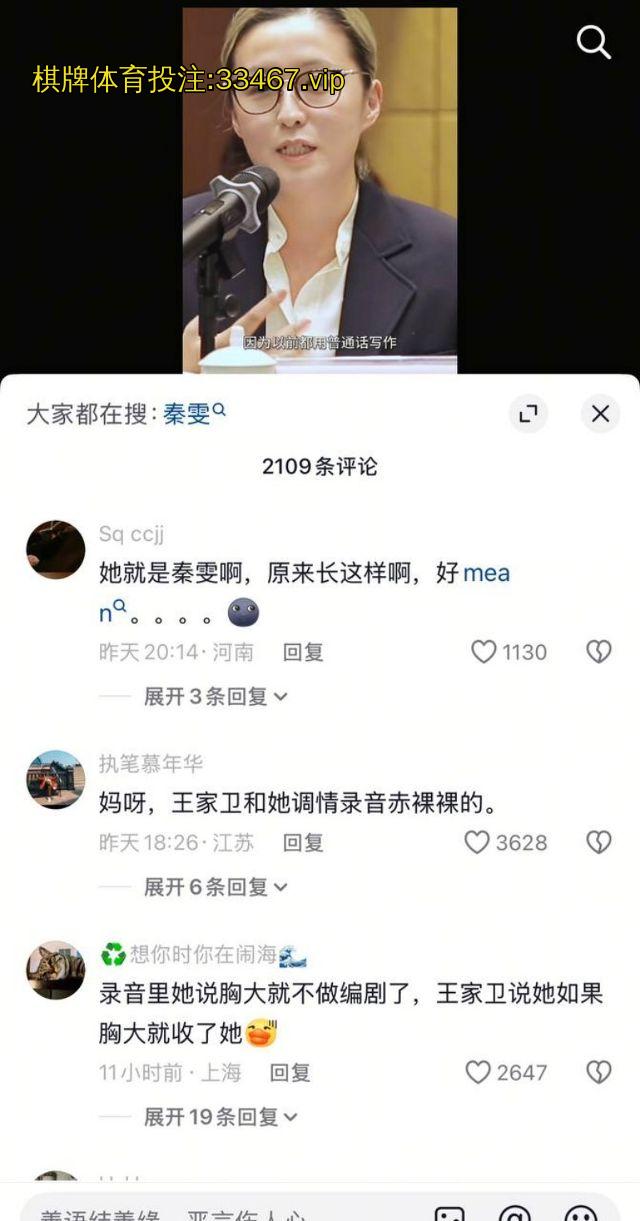
Task: Dislike the comment by 执笔慕年华
Action: coord(598,842)
